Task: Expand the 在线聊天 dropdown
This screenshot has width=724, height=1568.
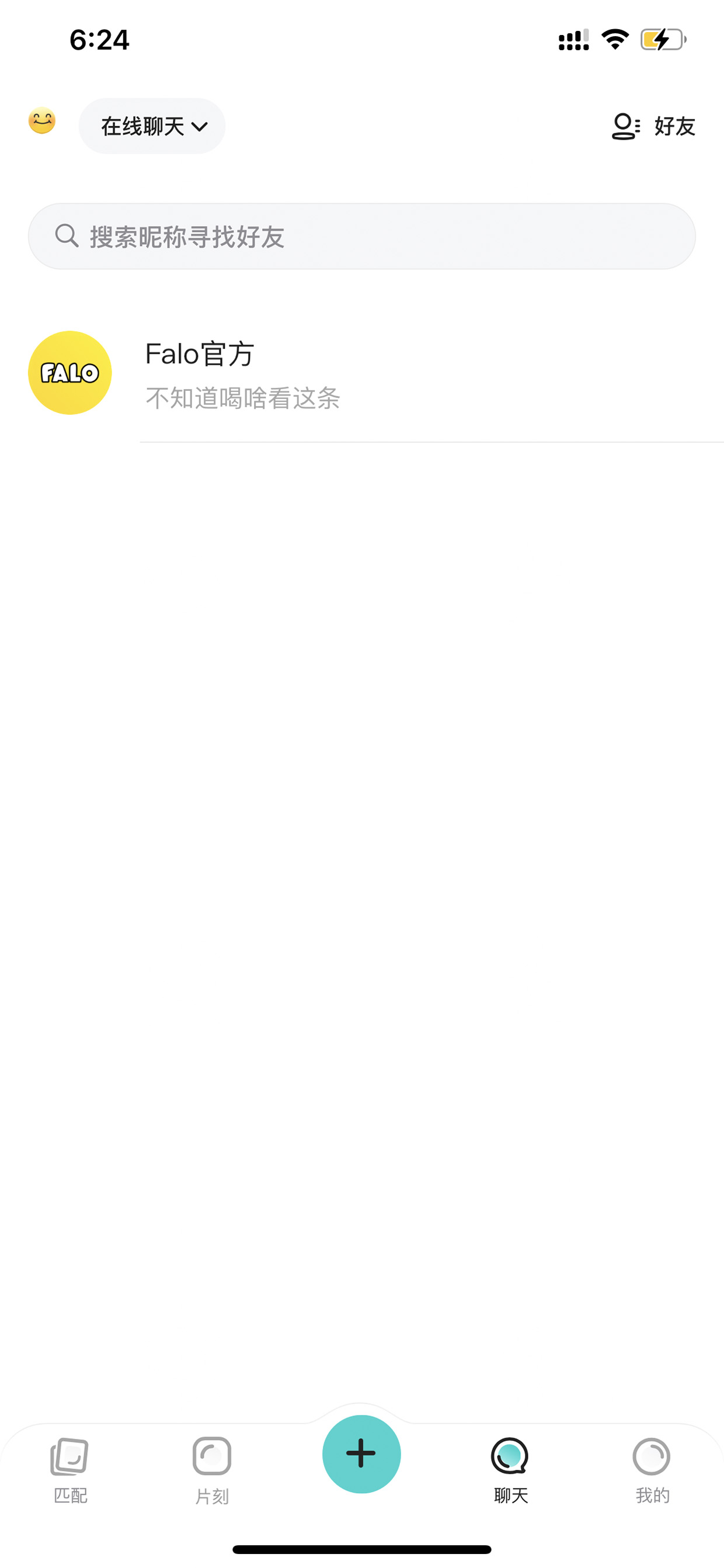Action: pyautogui.click(x=152, y=126)
